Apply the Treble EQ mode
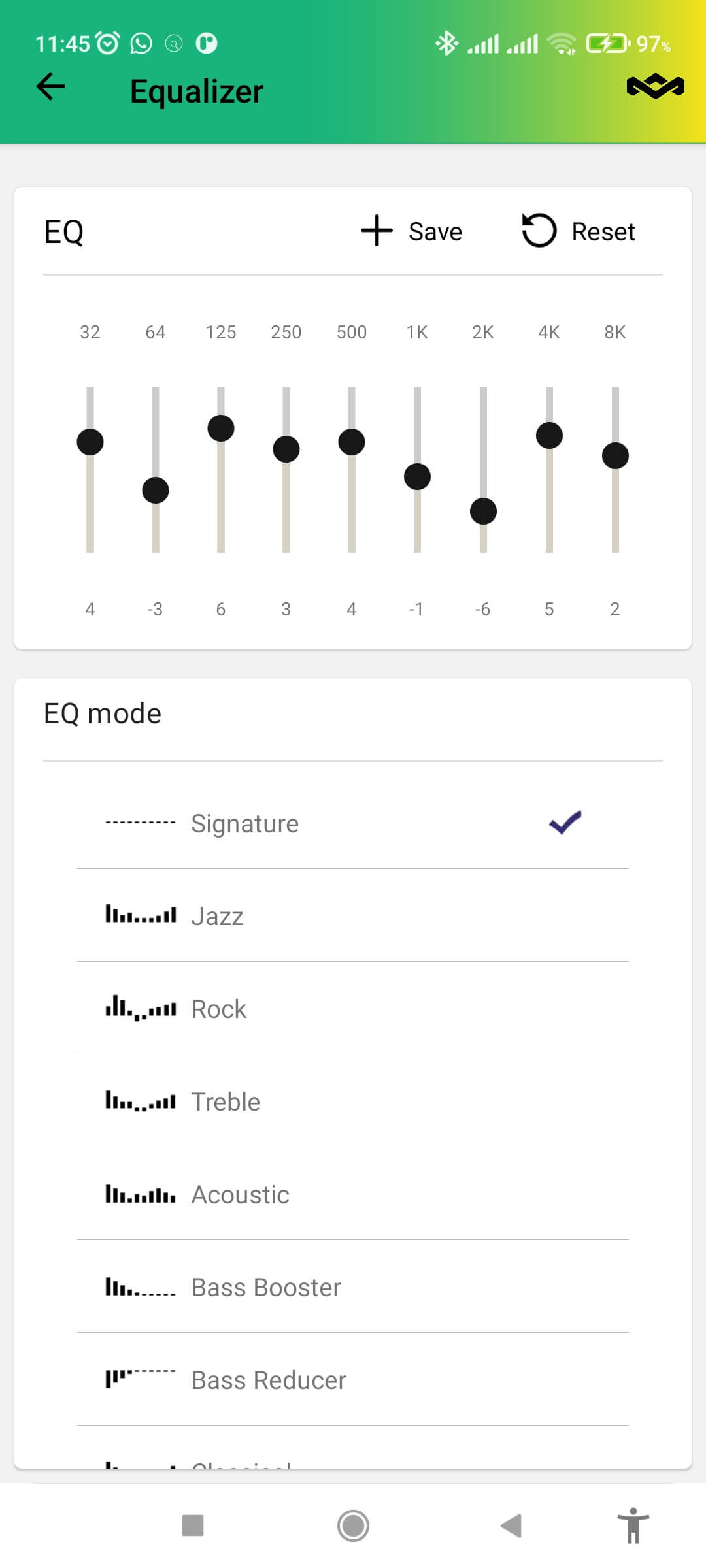 (353, 1102)
